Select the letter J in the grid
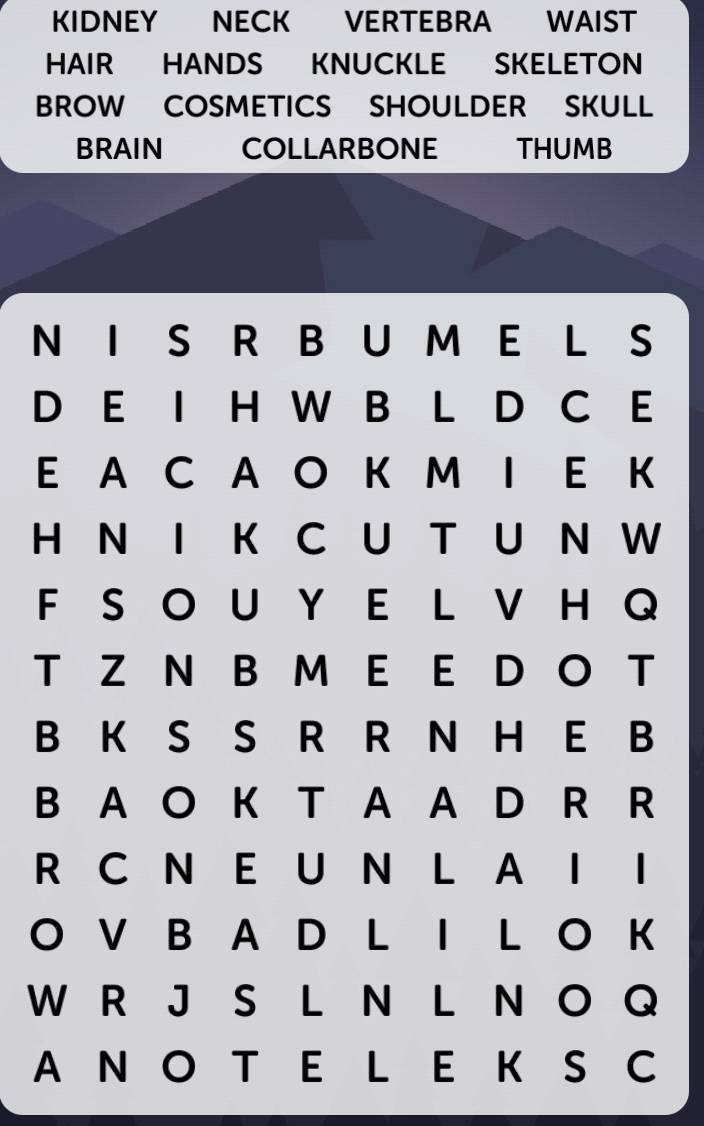704x1126 pixels. point(178,1001)
